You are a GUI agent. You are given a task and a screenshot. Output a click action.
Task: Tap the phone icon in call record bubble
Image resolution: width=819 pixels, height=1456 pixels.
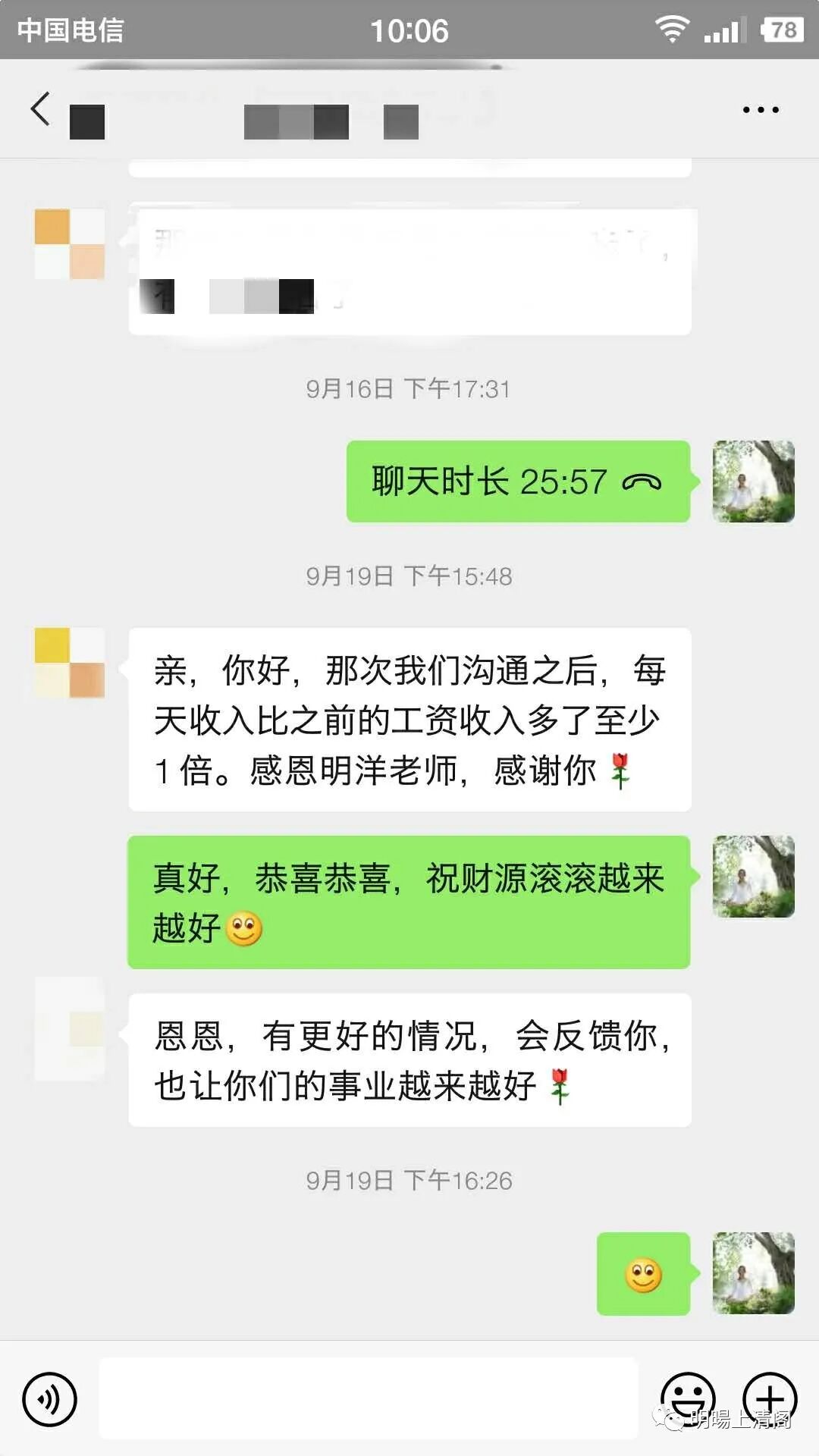tap(641, 482)
